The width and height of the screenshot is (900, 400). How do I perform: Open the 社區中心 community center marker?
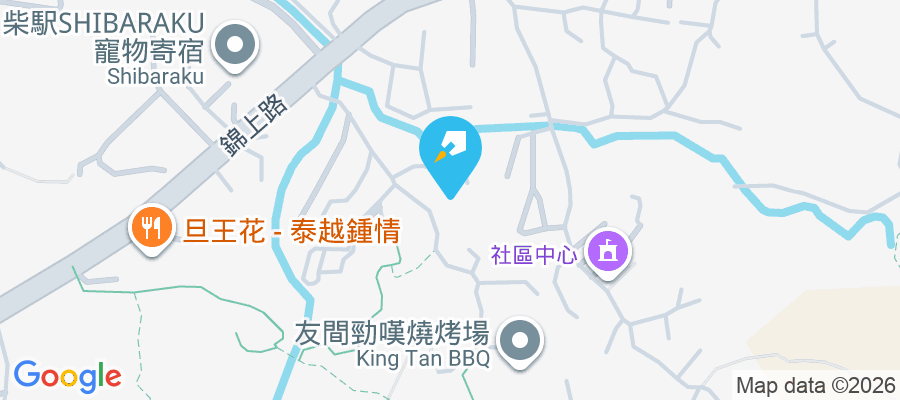click(607, 252)
